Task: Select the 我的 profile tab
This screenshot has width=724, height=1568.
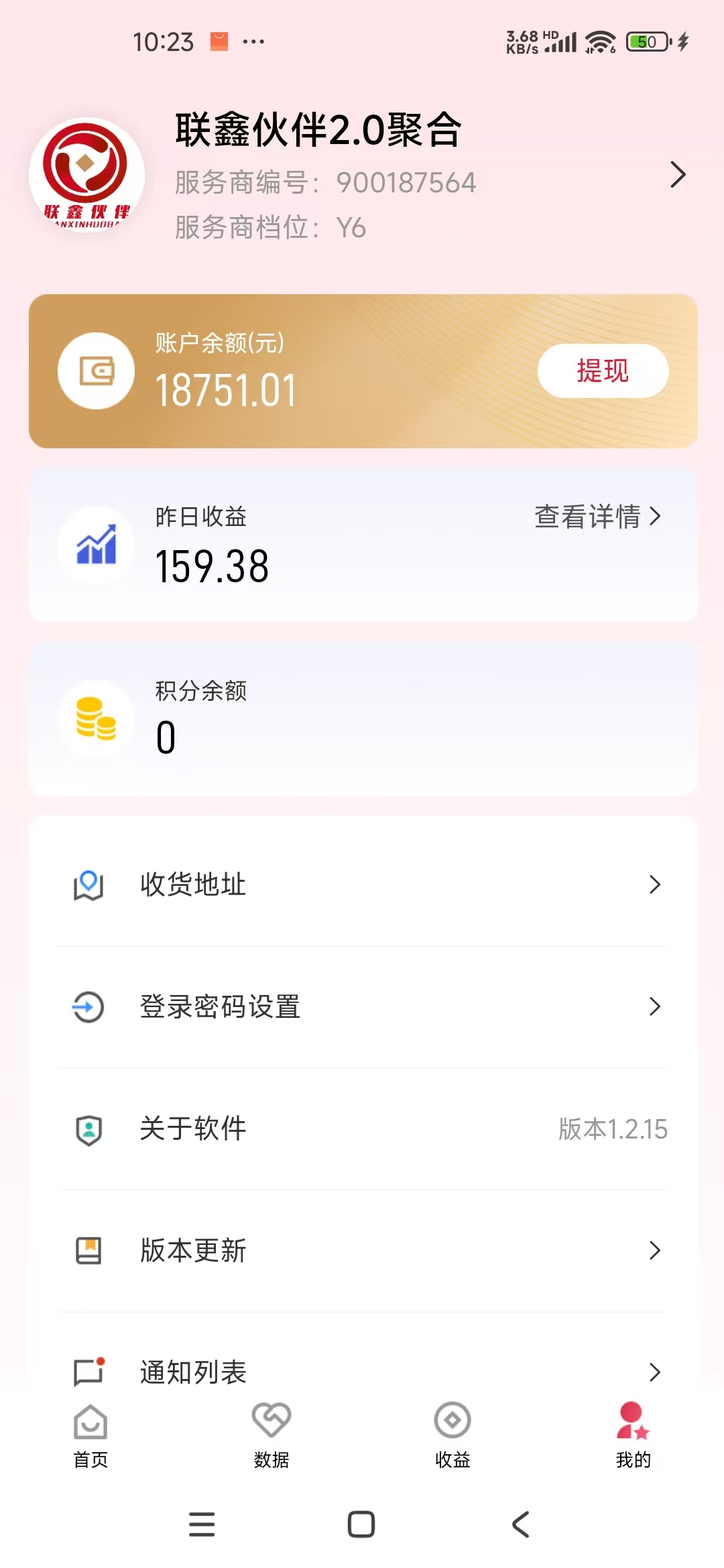Action: tap(633, 1435)
